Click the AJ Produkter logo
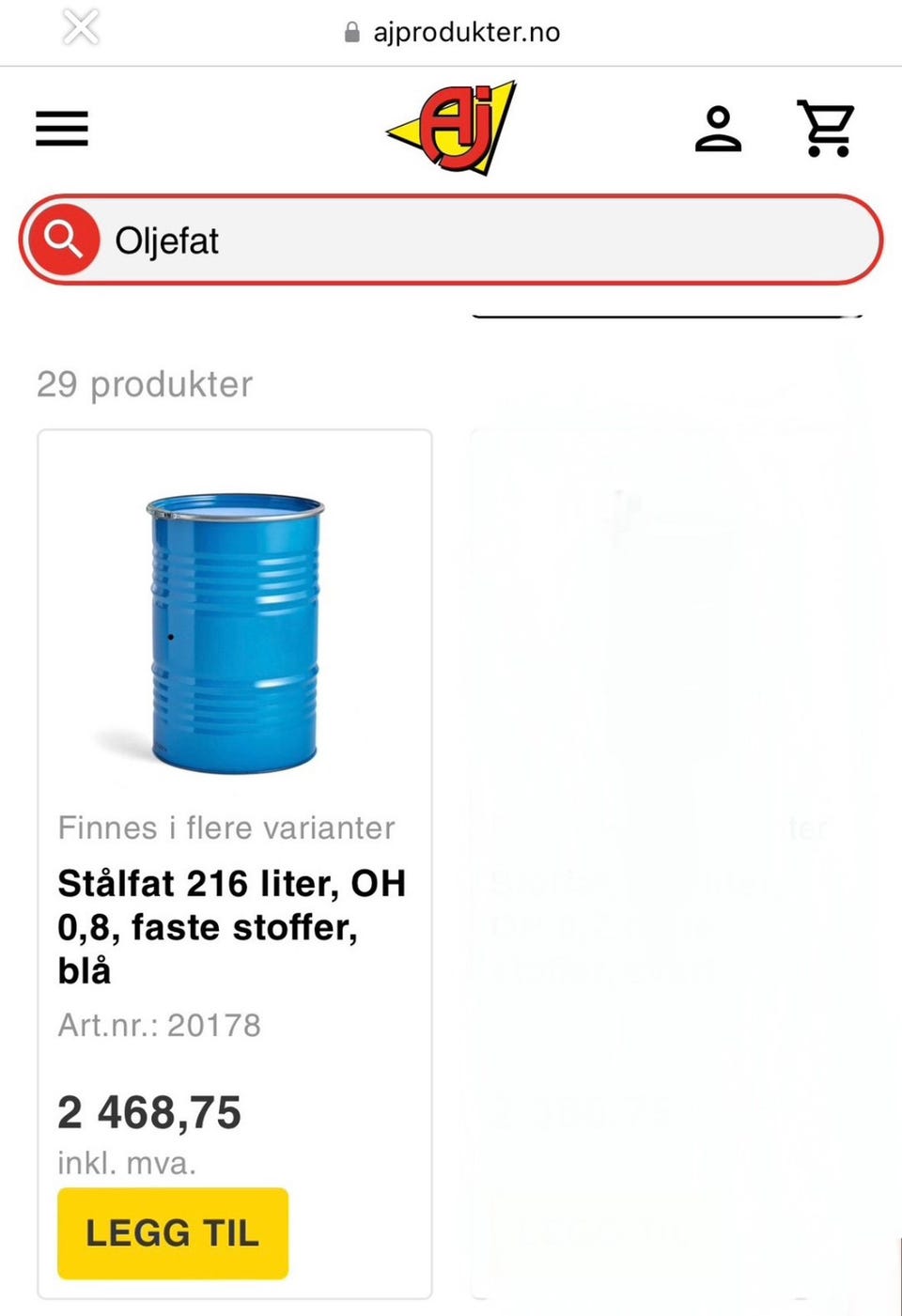This screenshot has width=902, height=1316. click(x=449, y=129)
